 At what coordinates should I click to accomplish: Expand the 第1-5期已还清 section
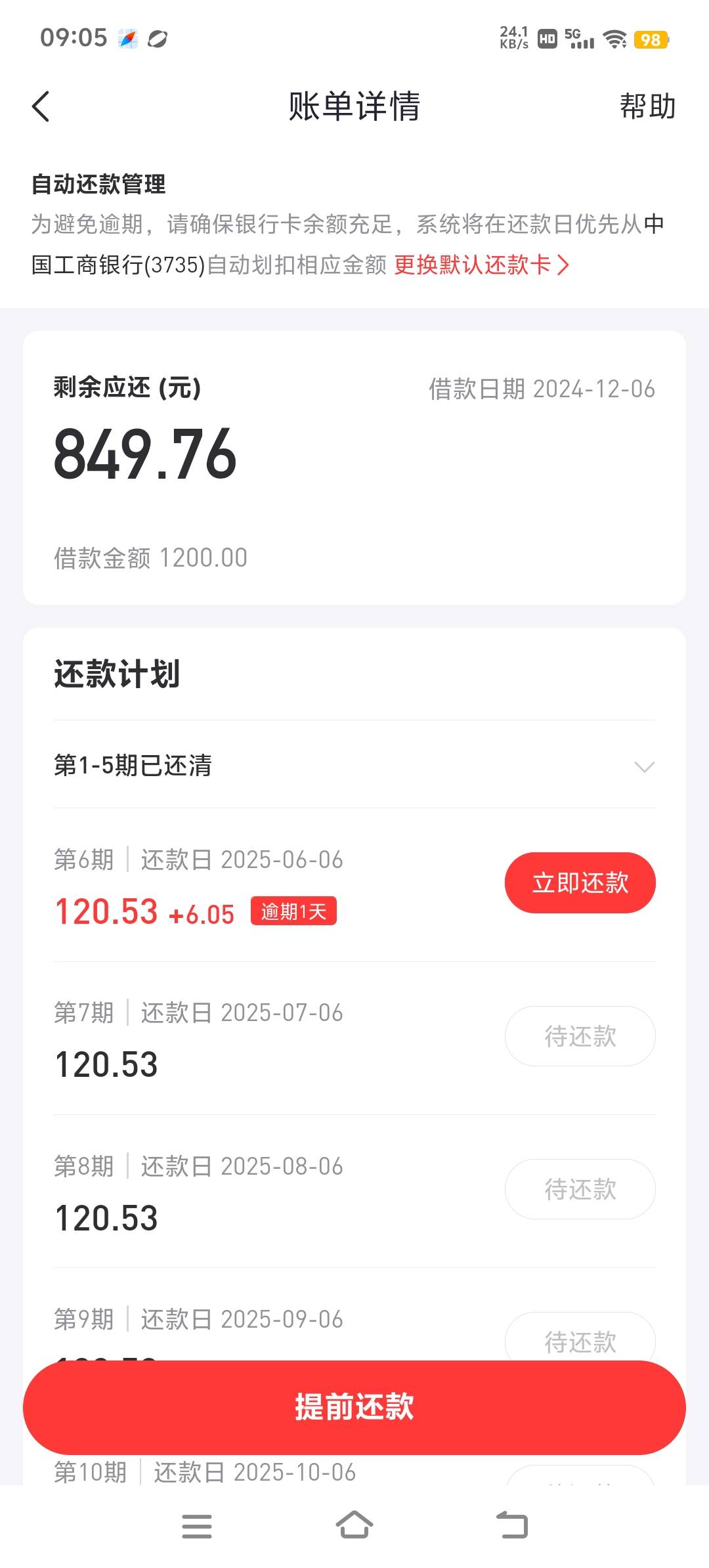[354, 765]
